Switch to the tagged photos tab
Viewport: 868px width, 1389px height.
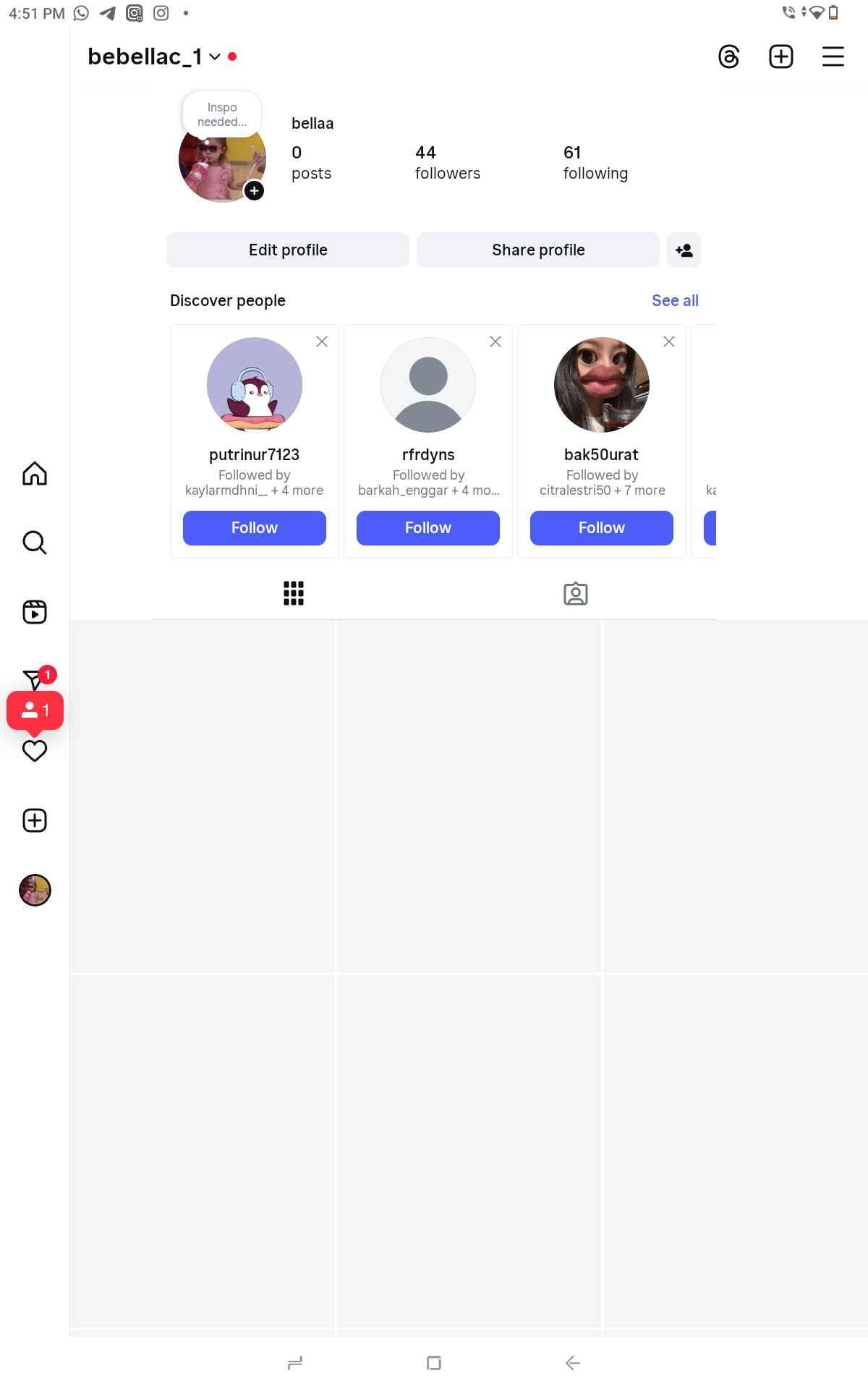575,593
